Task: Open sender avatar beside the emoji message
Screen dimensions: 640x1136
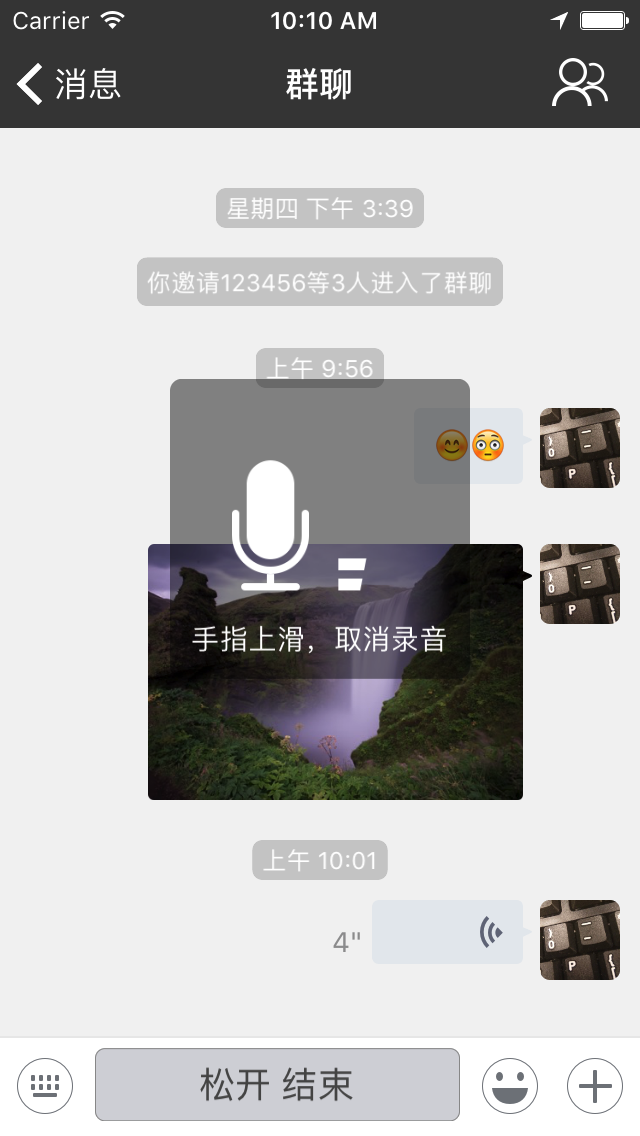Action: coord(580,448)
